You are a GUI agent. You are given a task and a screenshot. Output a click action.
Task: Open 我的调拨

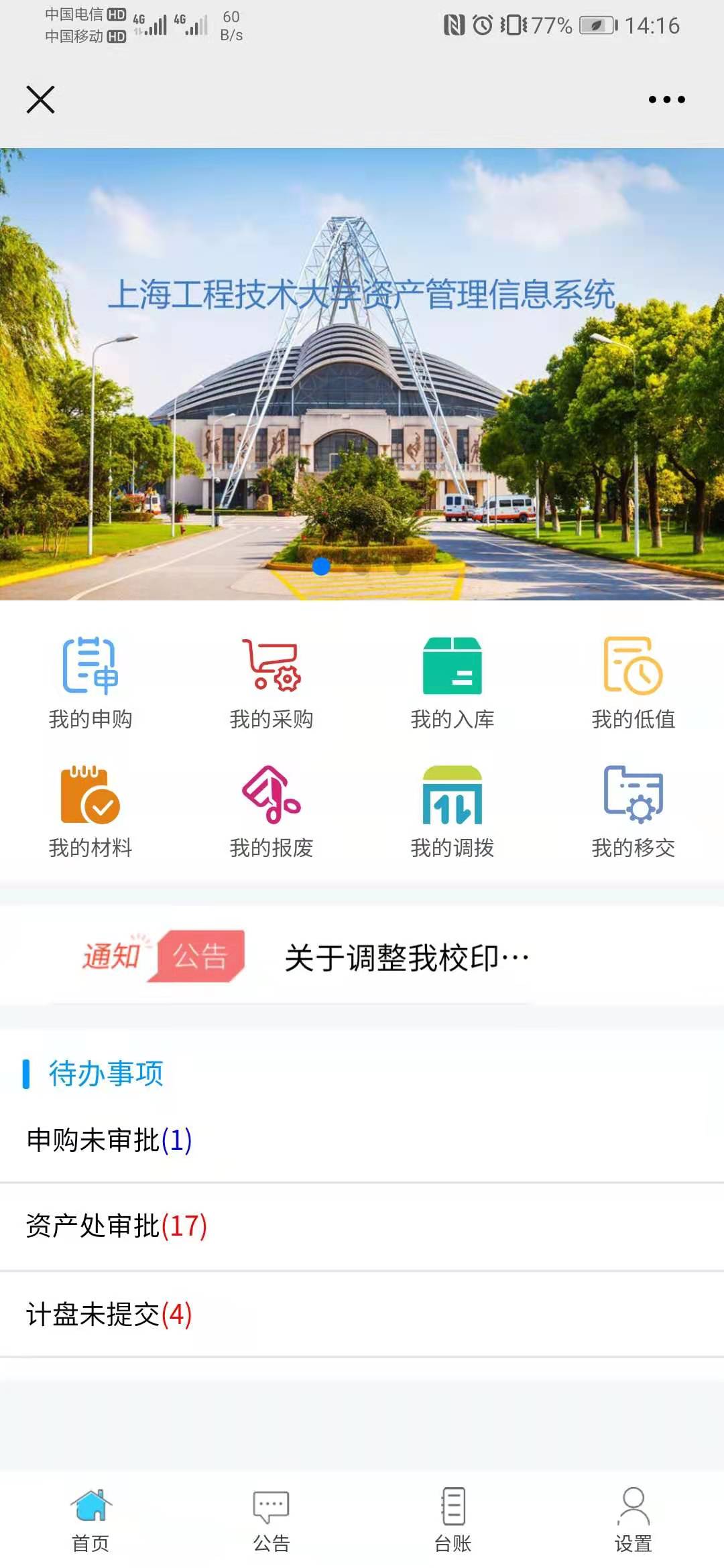(452, 811)
